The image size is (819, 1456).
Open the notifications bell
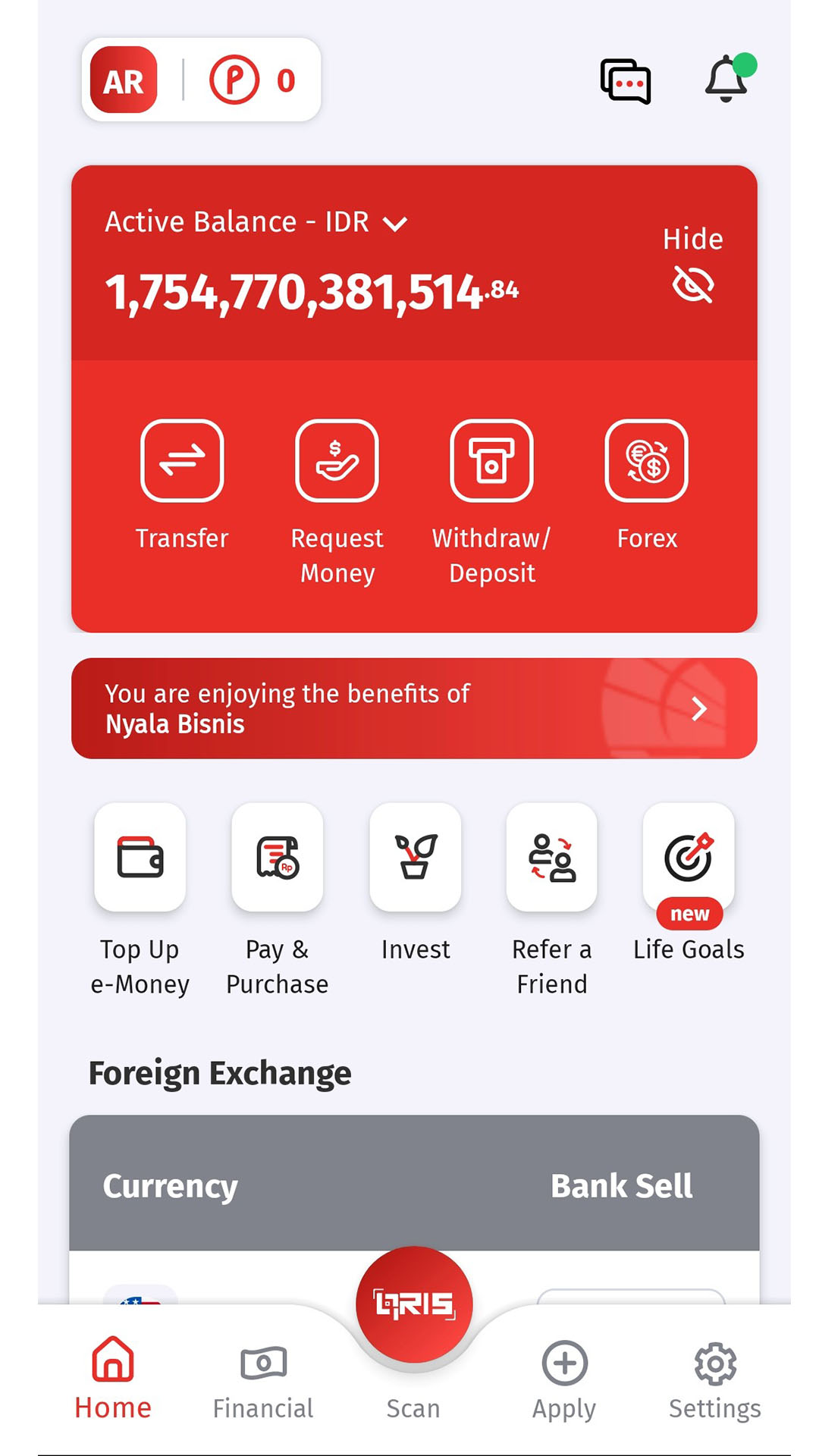726,79
